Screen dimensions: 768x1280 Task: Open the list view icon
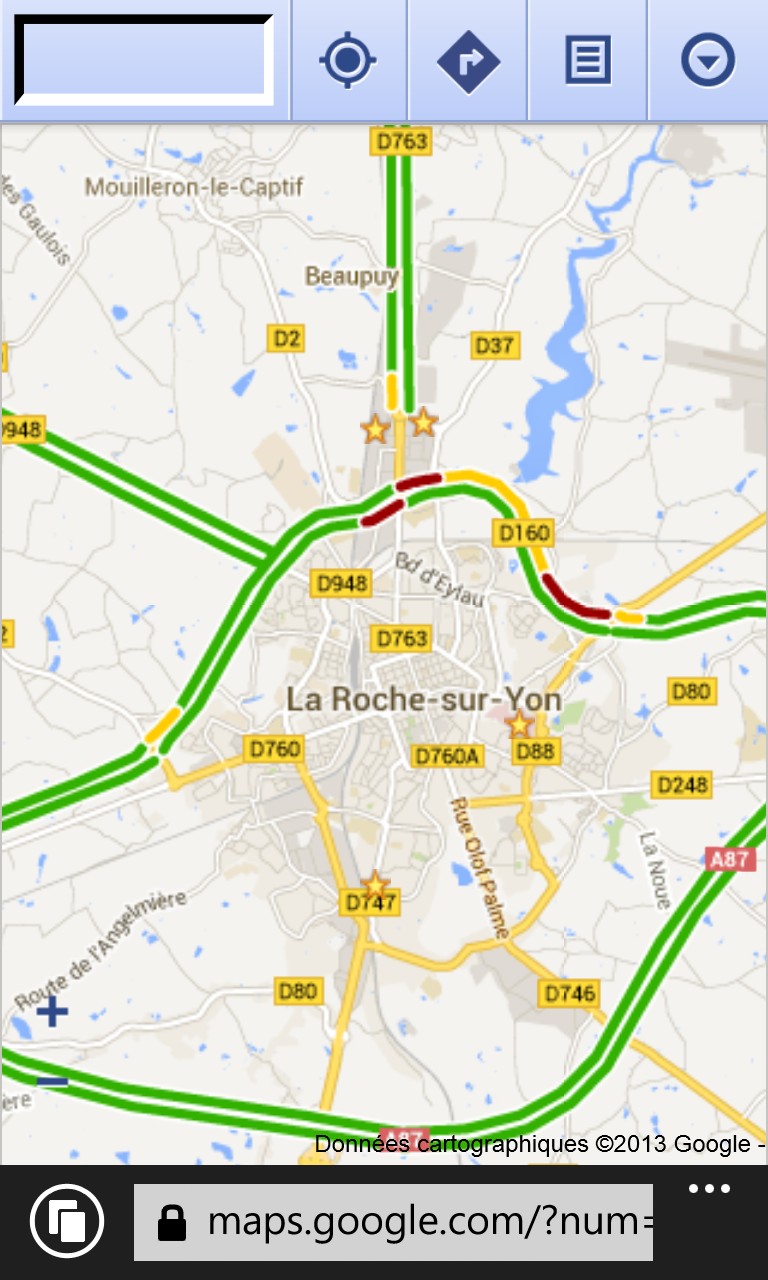point(588,60)
